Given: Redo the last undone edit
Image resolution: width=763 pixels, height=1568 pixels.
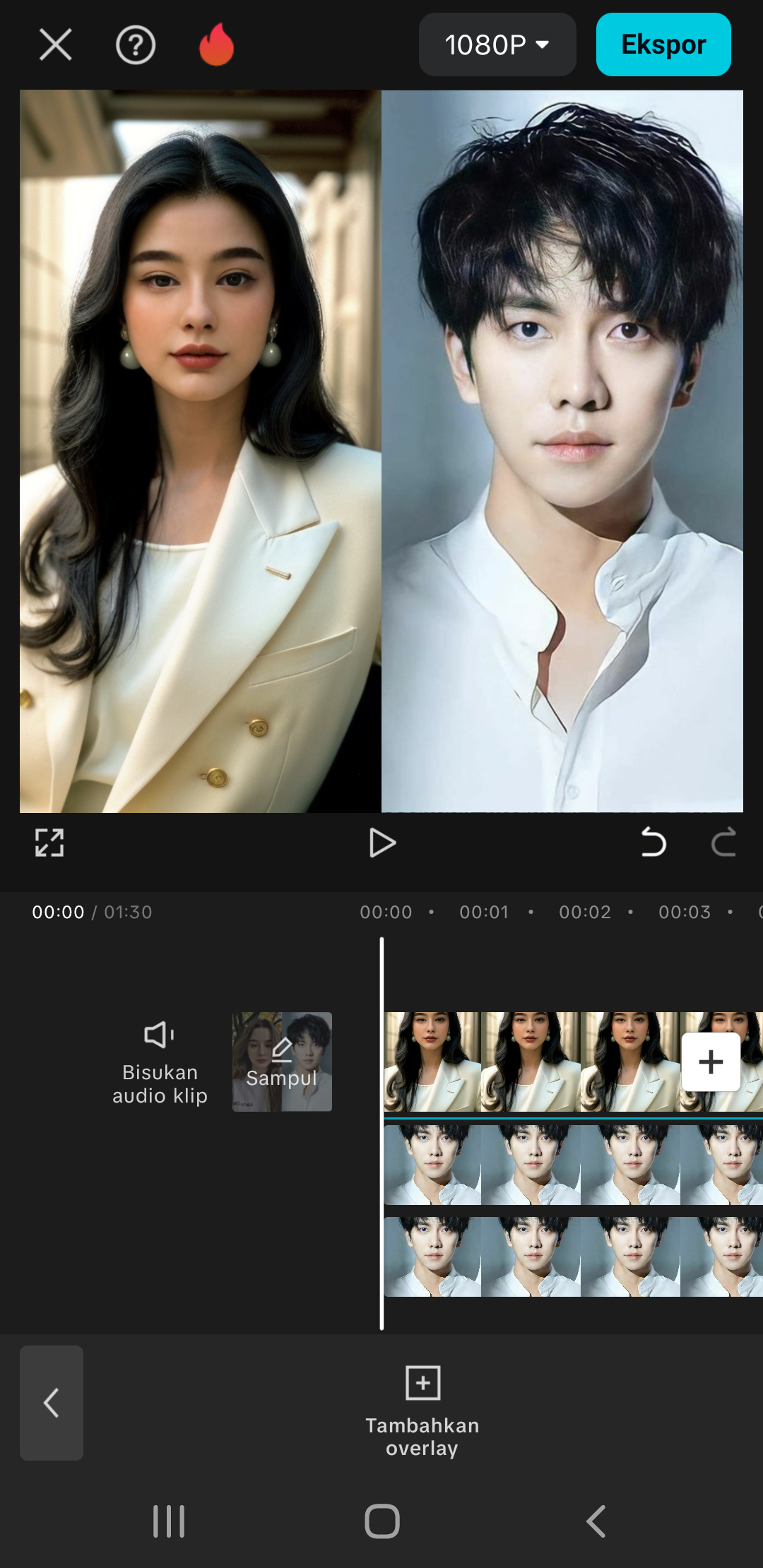Looking at the screenshot, I should point(723,842).
